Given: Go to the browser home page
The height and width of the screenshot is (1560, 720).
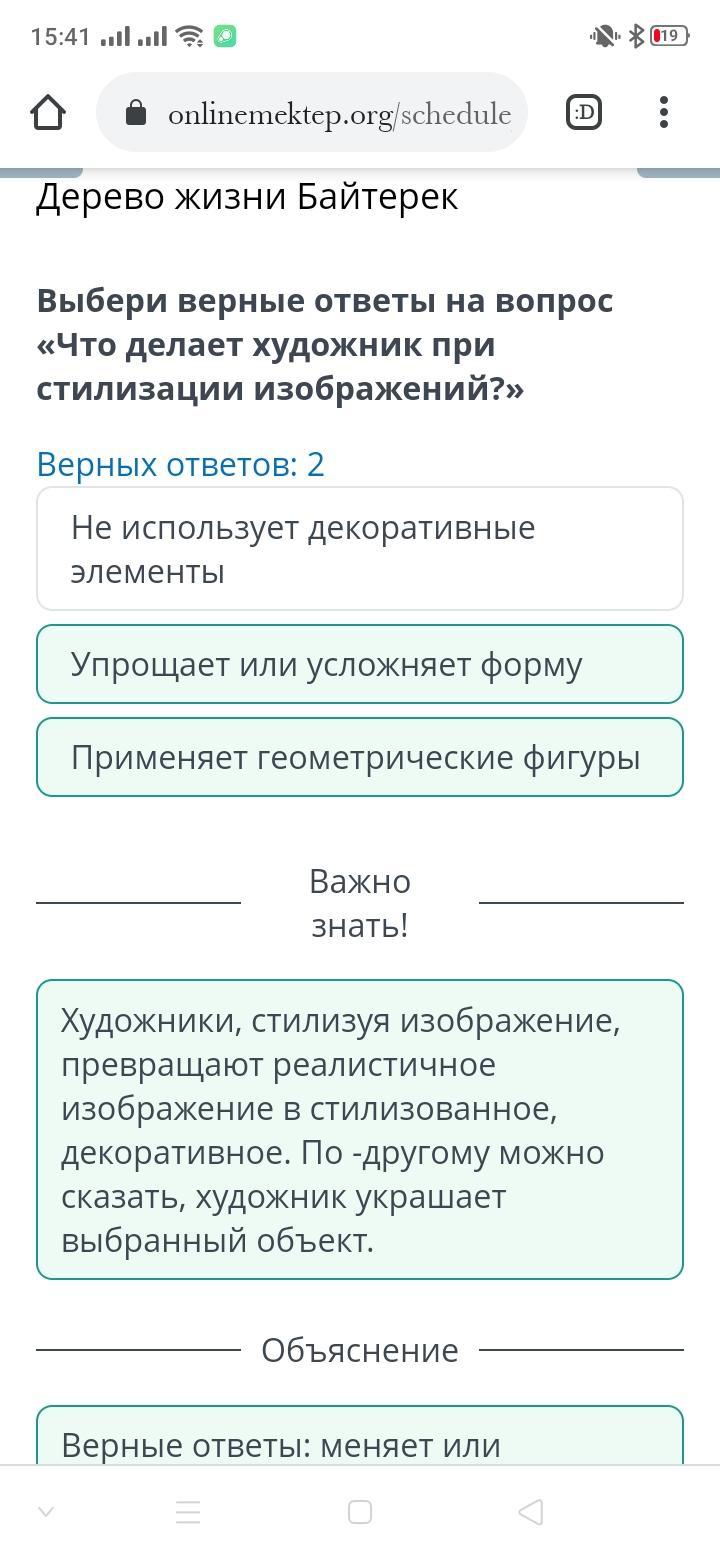Looking at the screenshot, I should (48, 113).
